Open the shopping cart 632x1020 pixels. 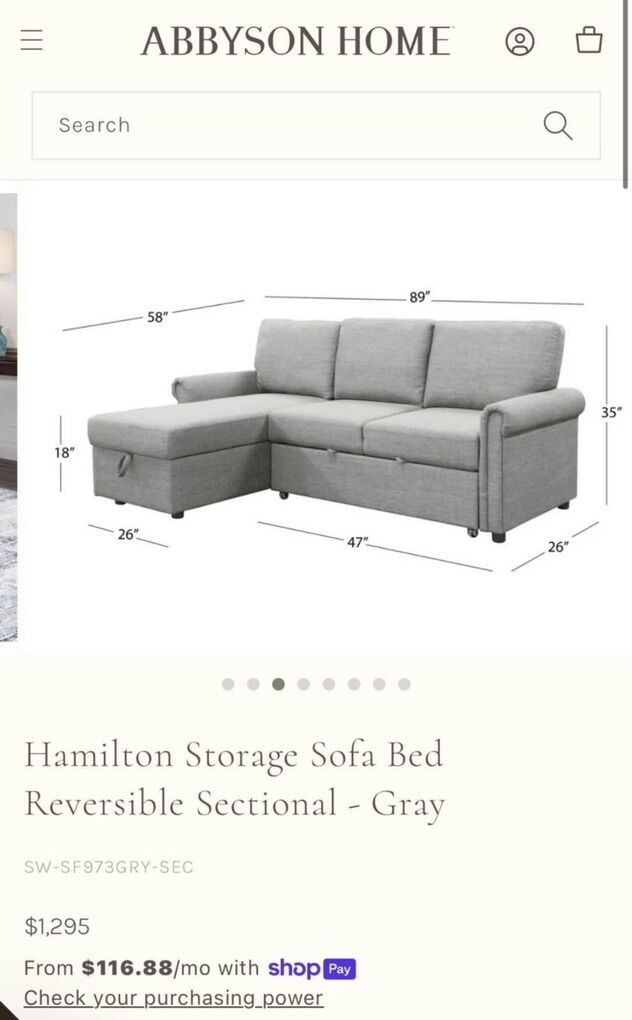click(589, 40)
